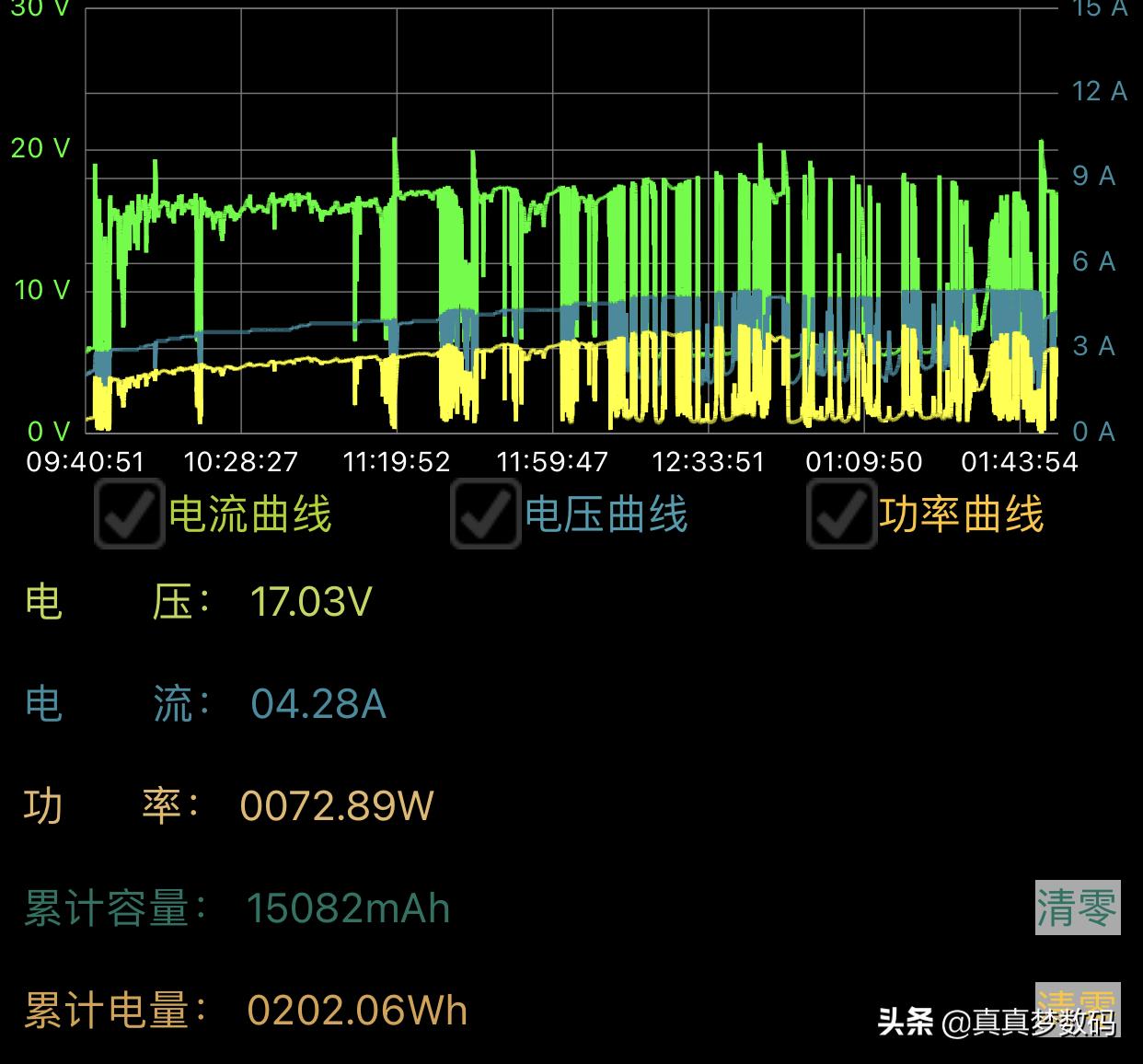Disable the 功率曲线 checkbox
This screenshot has height=1064, width=1143.
tap(841, 514)
